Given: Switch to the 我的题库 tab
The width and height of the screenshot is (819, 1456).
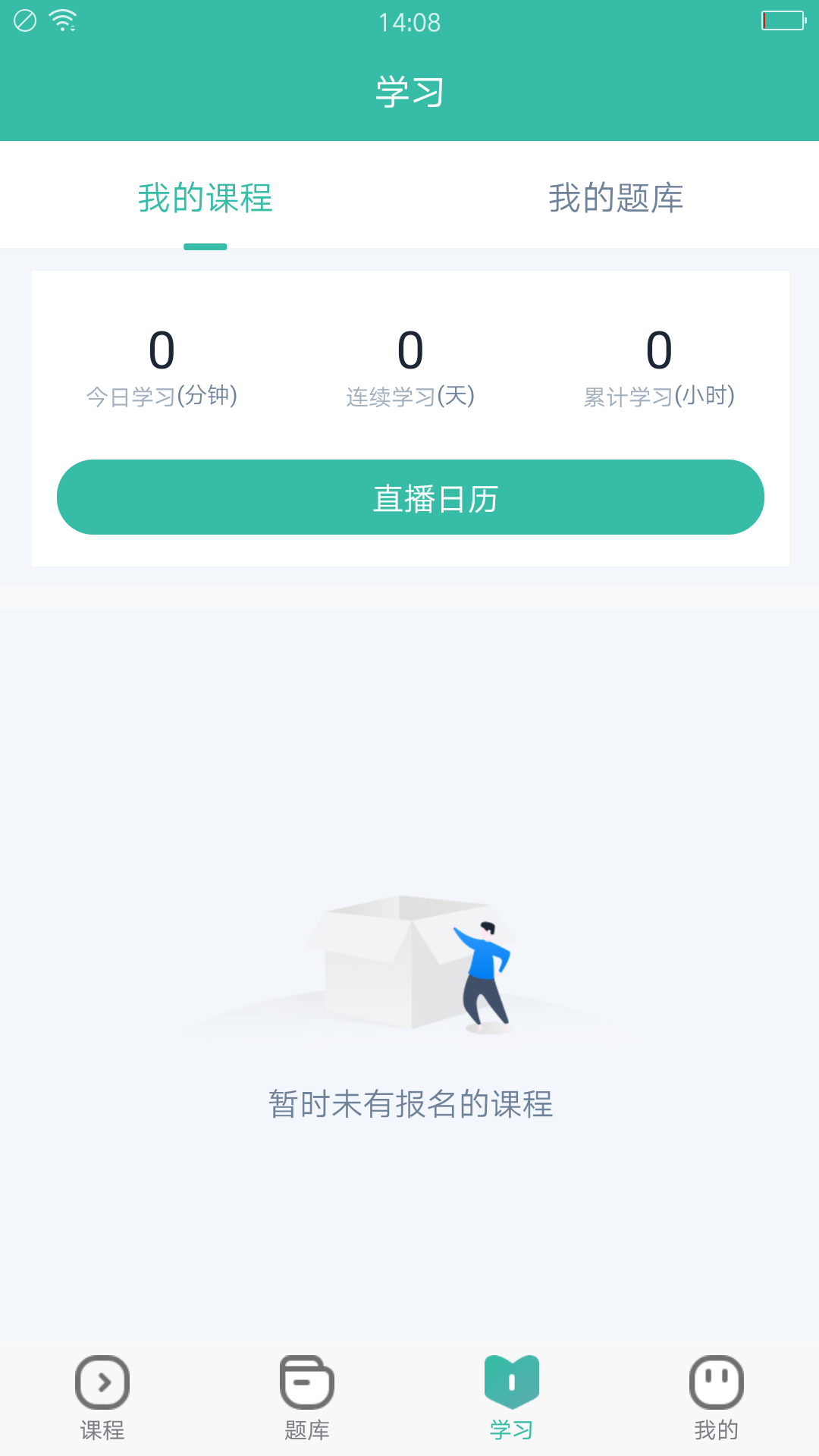Looking at the screenshot, I should 616,199.
